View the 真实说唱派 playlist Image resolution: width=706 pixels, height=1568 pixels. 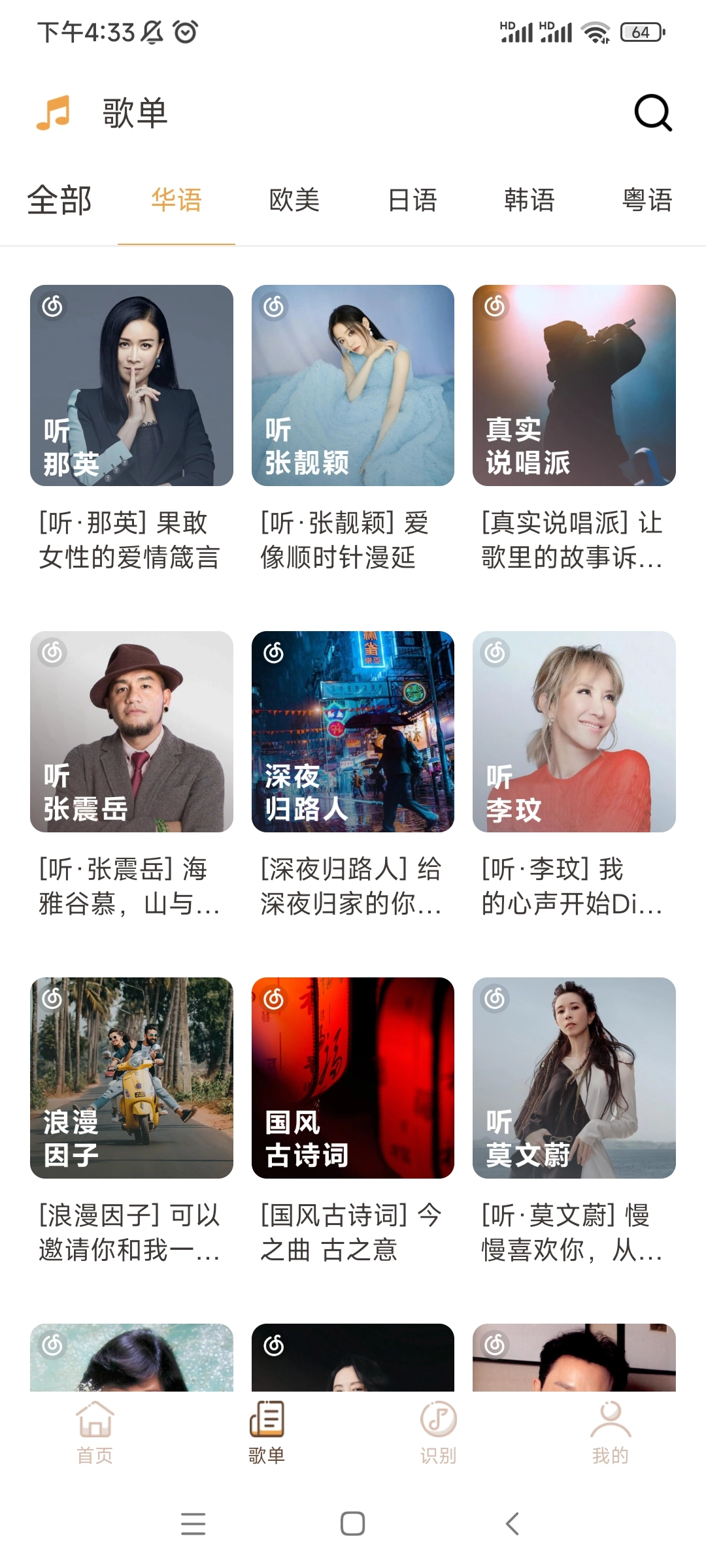click(x=574, y=385)
